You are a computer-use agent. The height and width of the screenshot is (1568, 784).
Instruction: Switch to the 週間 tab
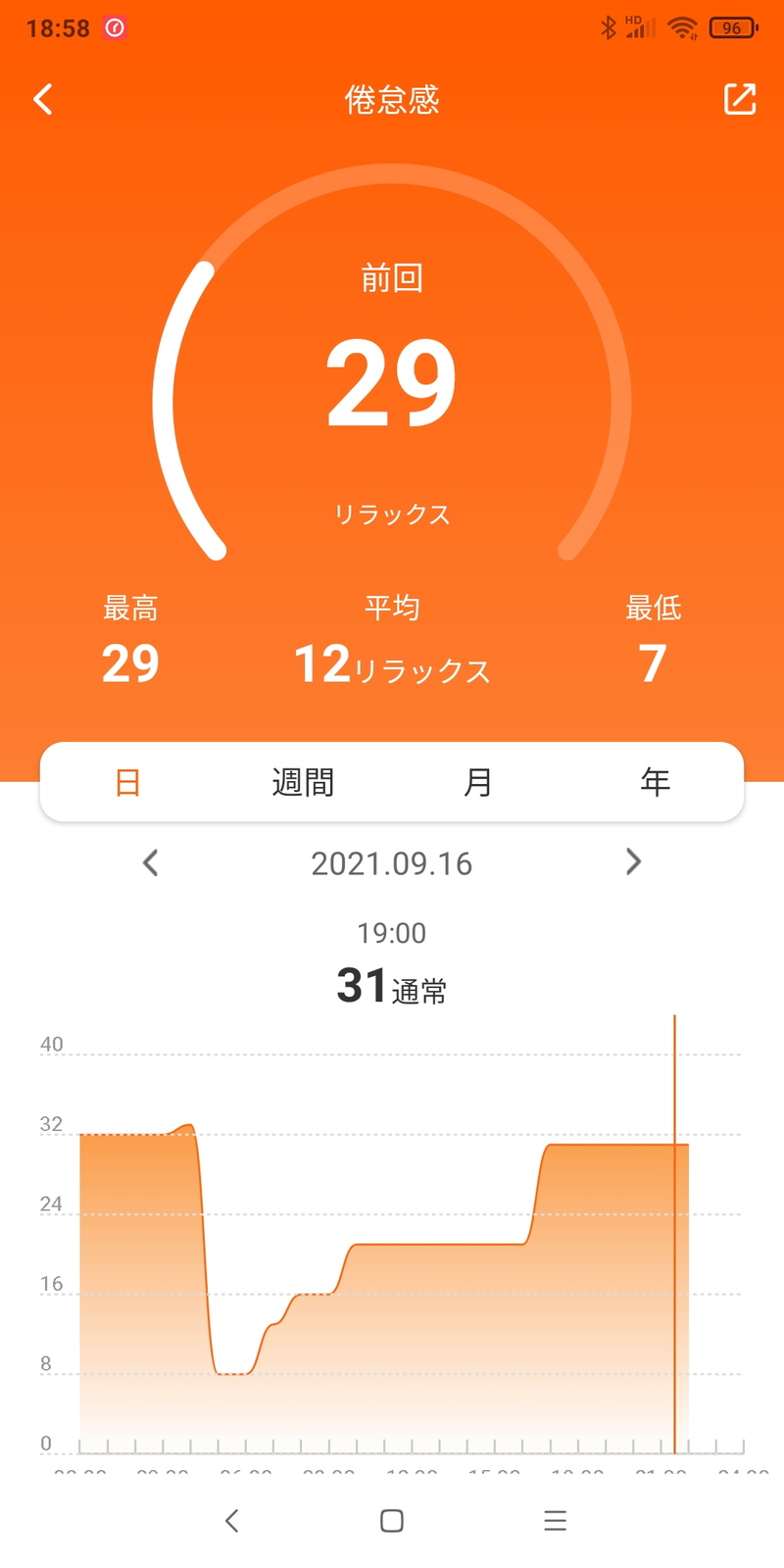tap(303, 782)
